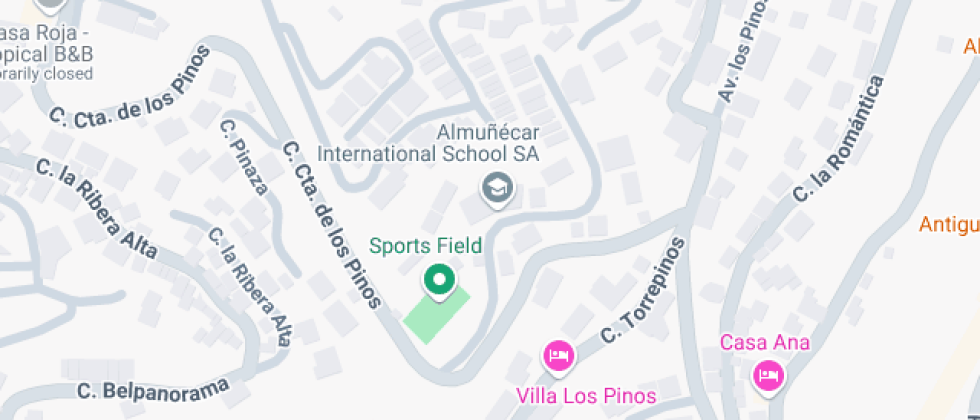Image resolution: width=980 pixels, height=420 pixels.
Task: Tap the Sports Field map pin
Action: (x=439, y=281)
